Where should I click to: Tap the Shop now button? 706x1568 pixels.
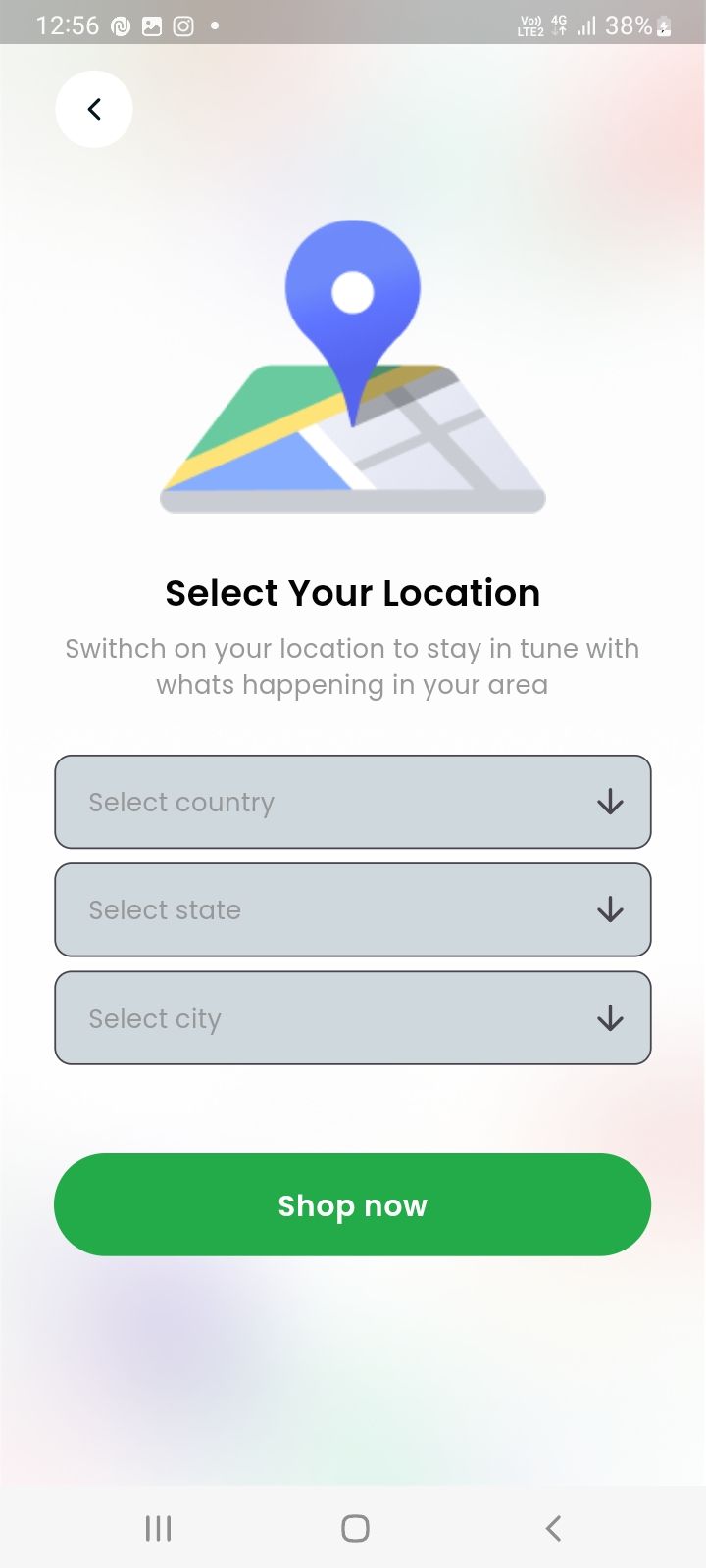tap(353, 1204)
